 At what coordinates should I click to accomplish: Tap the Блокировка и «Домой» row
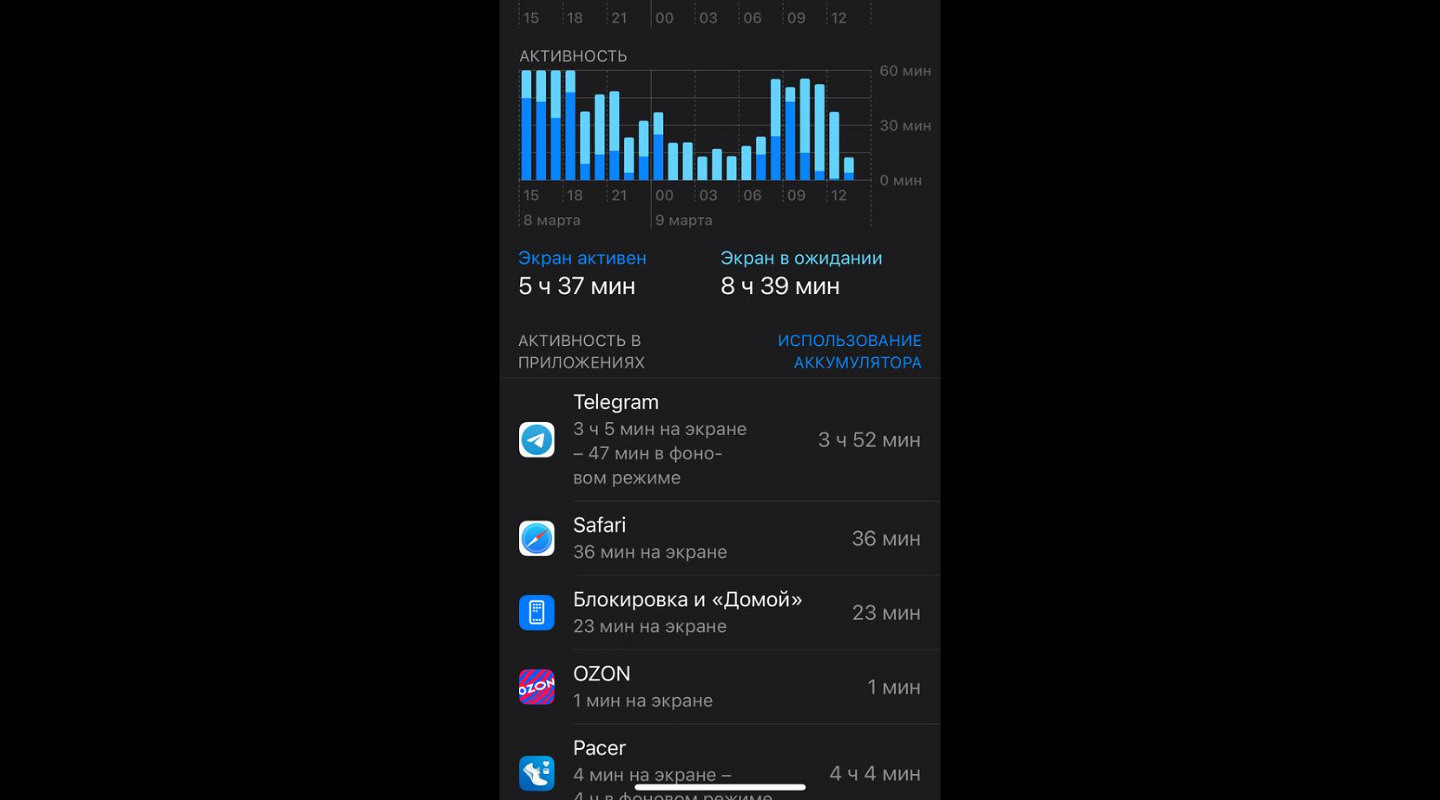720,612
